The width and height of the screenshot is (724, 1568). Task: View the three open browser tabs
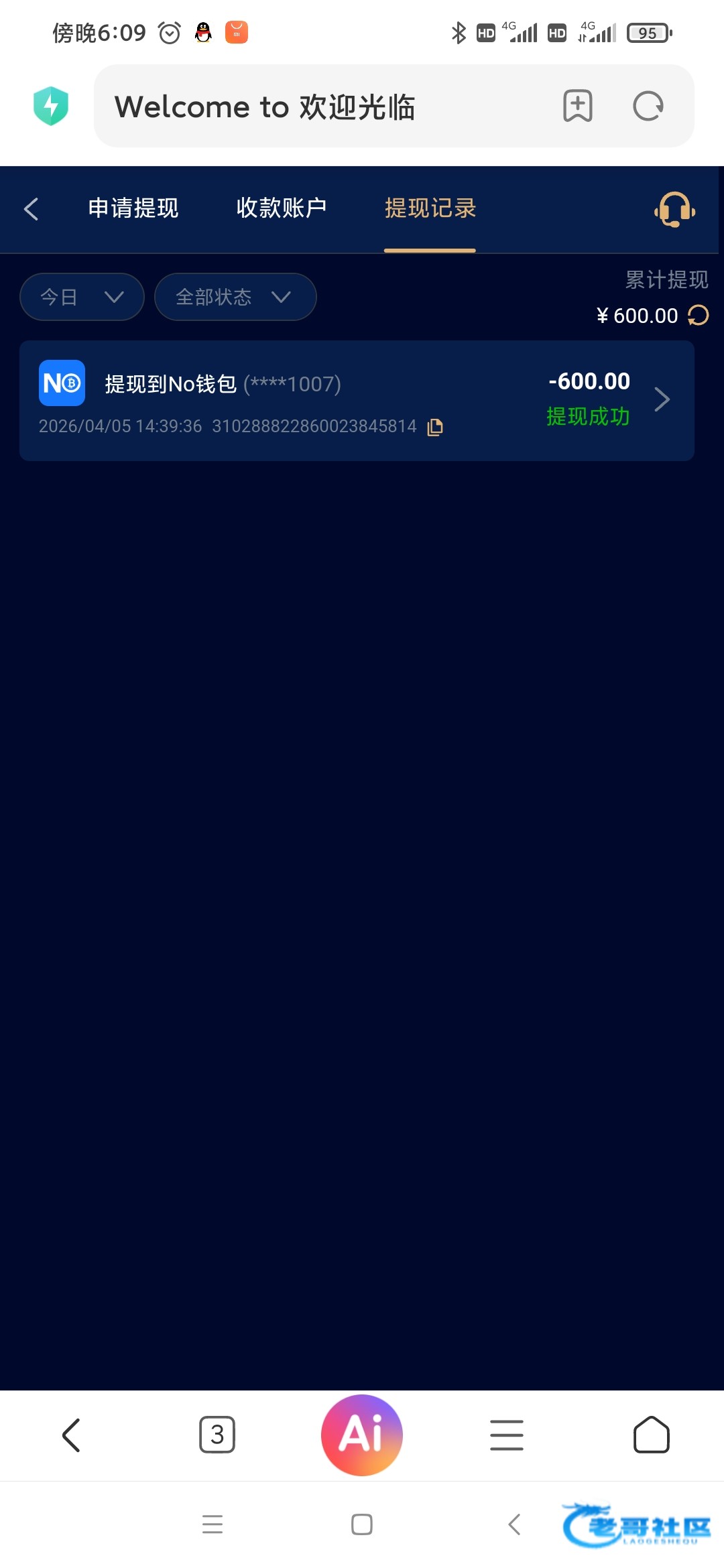click(x=217, y=1435)
